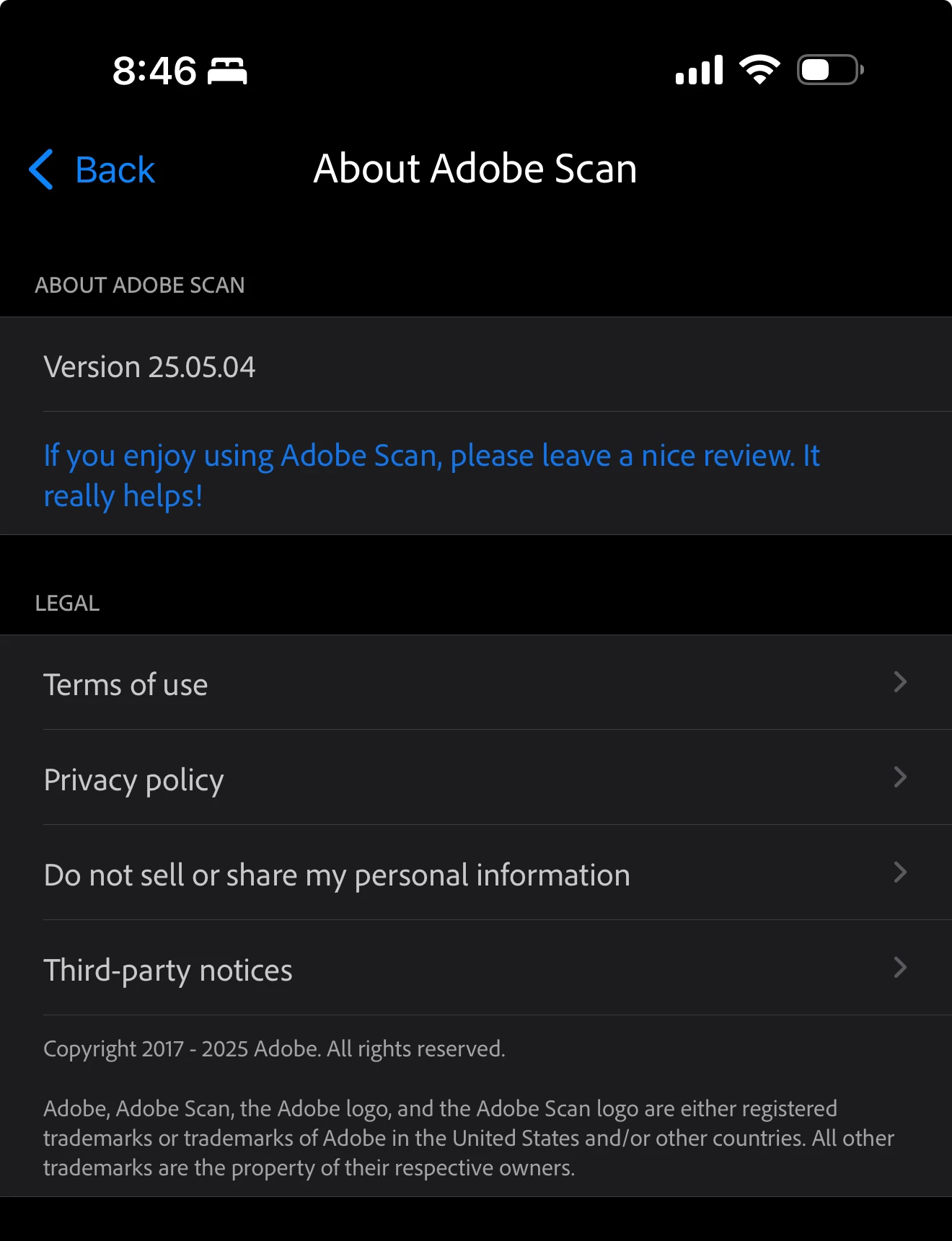952x1241 pixels.
Task: Open Terms of use
Action: coord(475,684)
